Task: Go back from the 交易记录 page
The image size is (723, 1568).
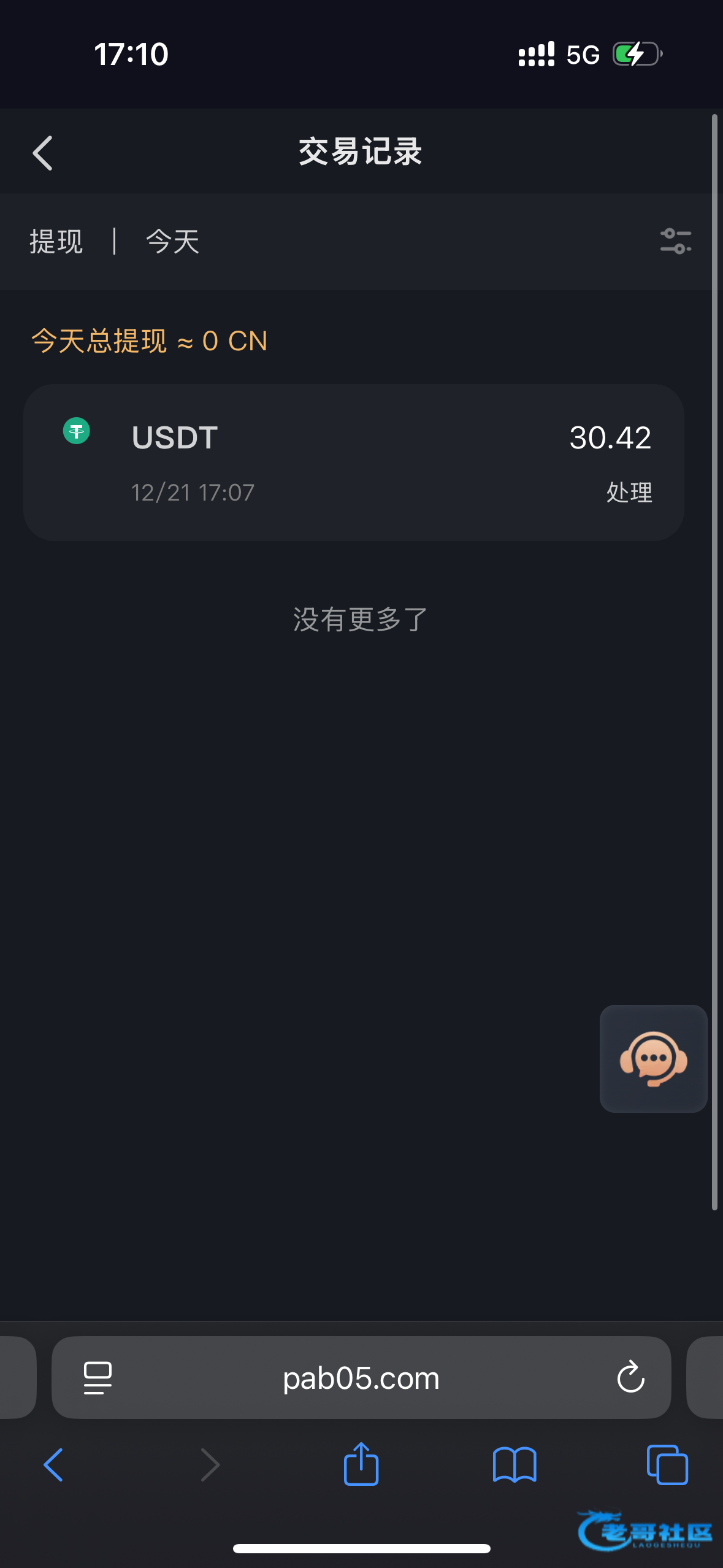Action: (42, 153)
